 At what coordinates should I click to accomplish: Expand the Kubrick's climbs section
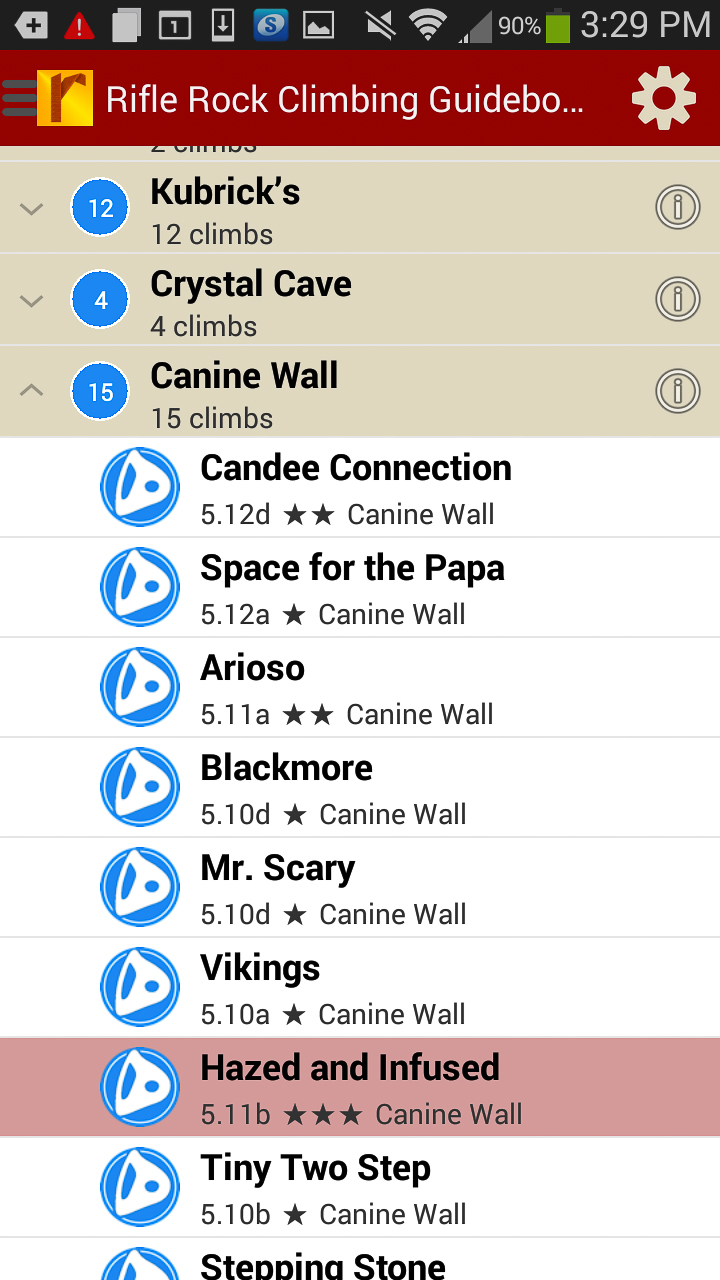32,209
